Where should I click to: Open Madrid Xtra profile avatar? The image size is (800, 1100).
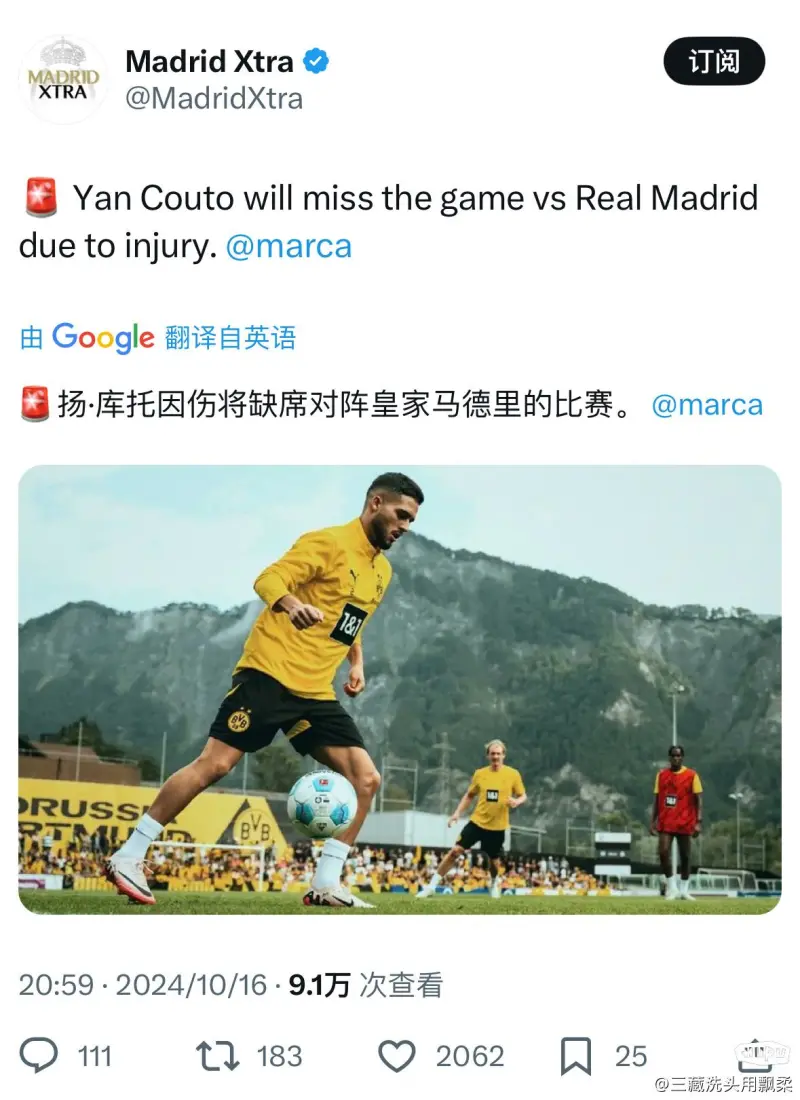(63, 79)
